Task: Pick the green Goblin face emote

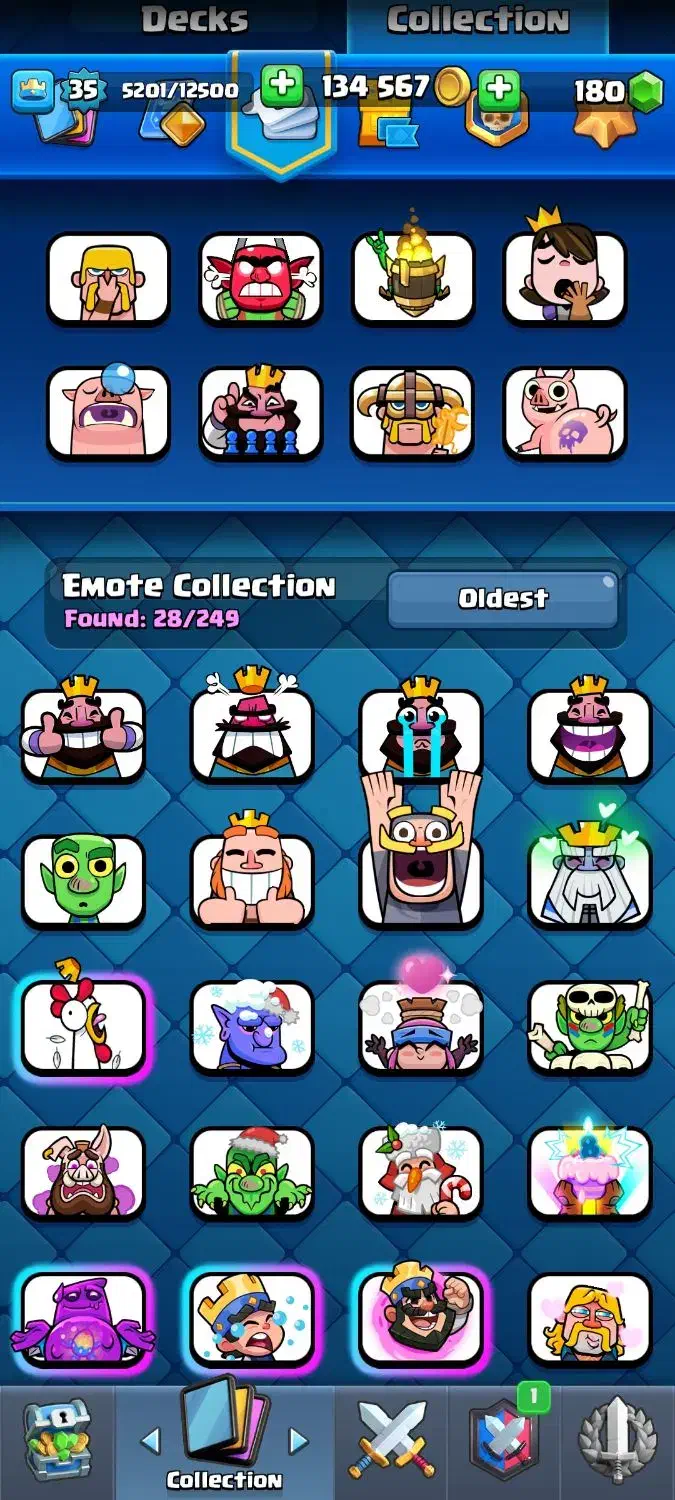Action: [x=83, y=879]
